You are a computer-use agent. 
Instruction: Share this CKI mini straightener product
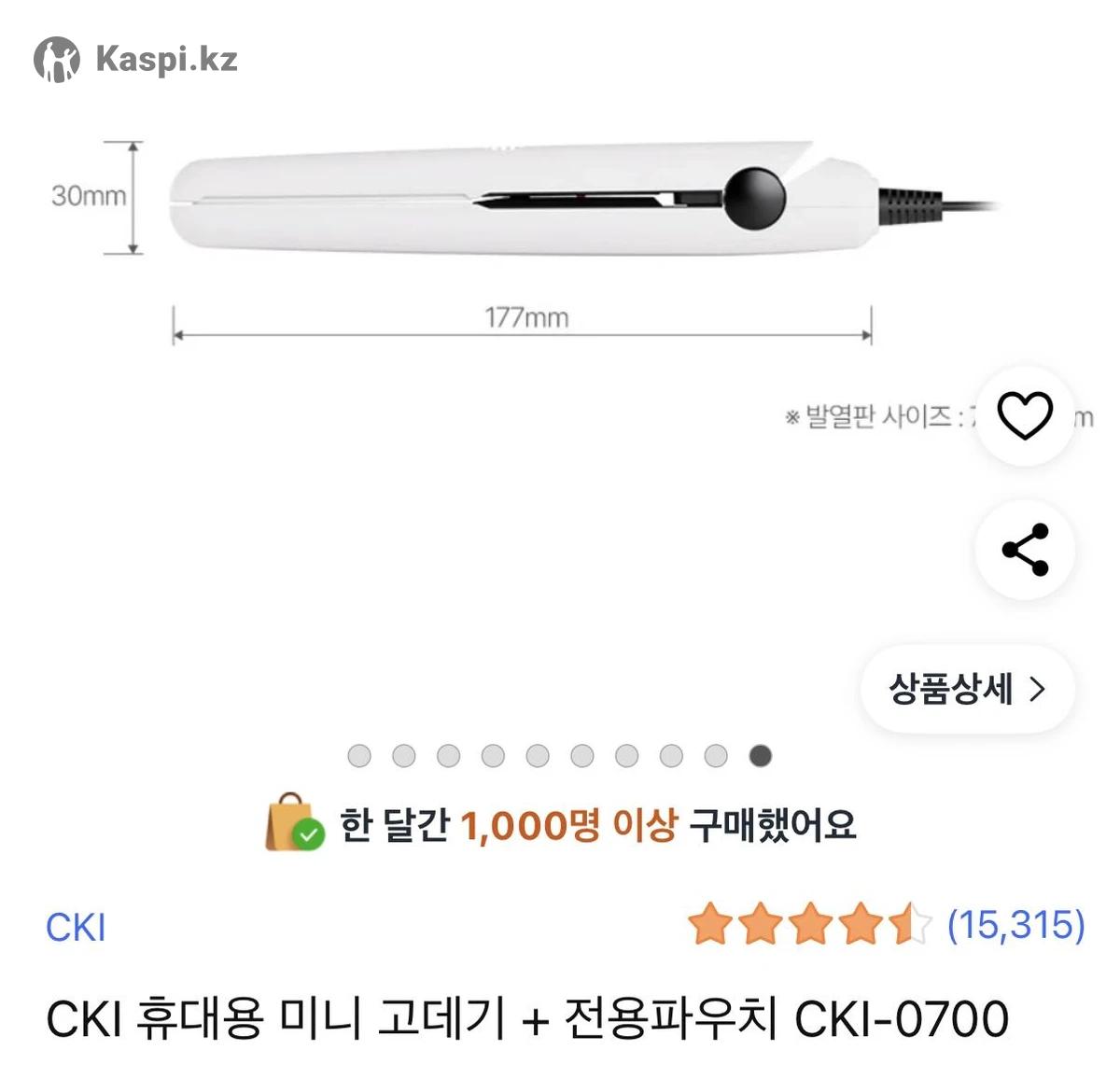click(x=1025, y=550)
